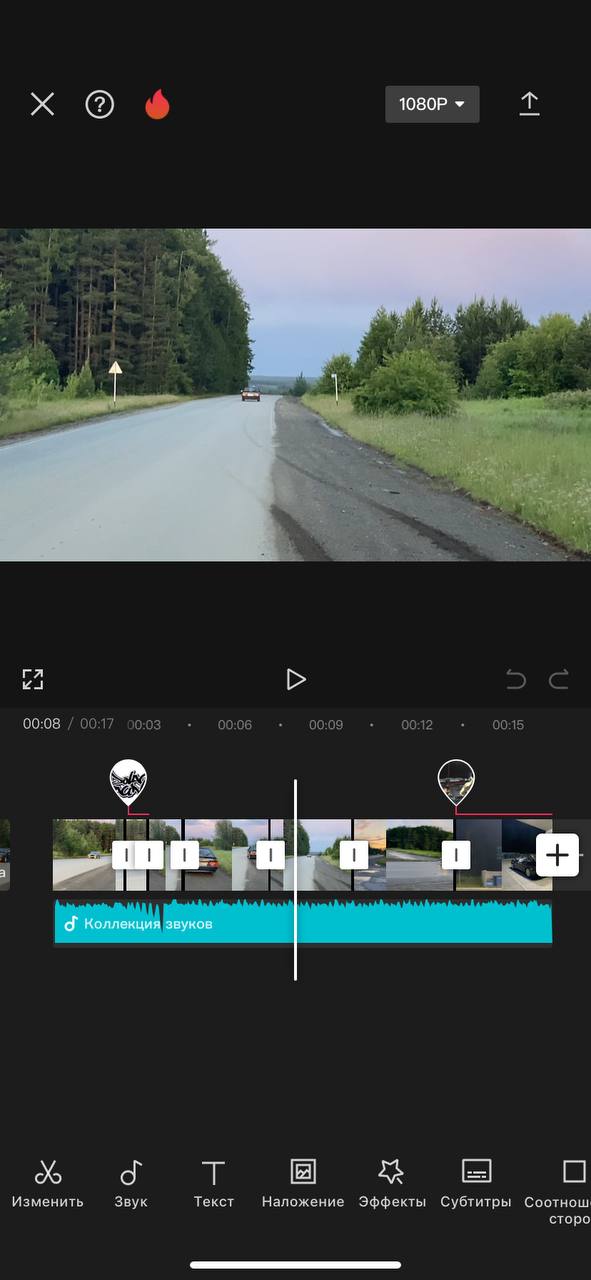Undo the last edit
The width and height of the screenshot is (591, 1280).
[x=516, y=680]
